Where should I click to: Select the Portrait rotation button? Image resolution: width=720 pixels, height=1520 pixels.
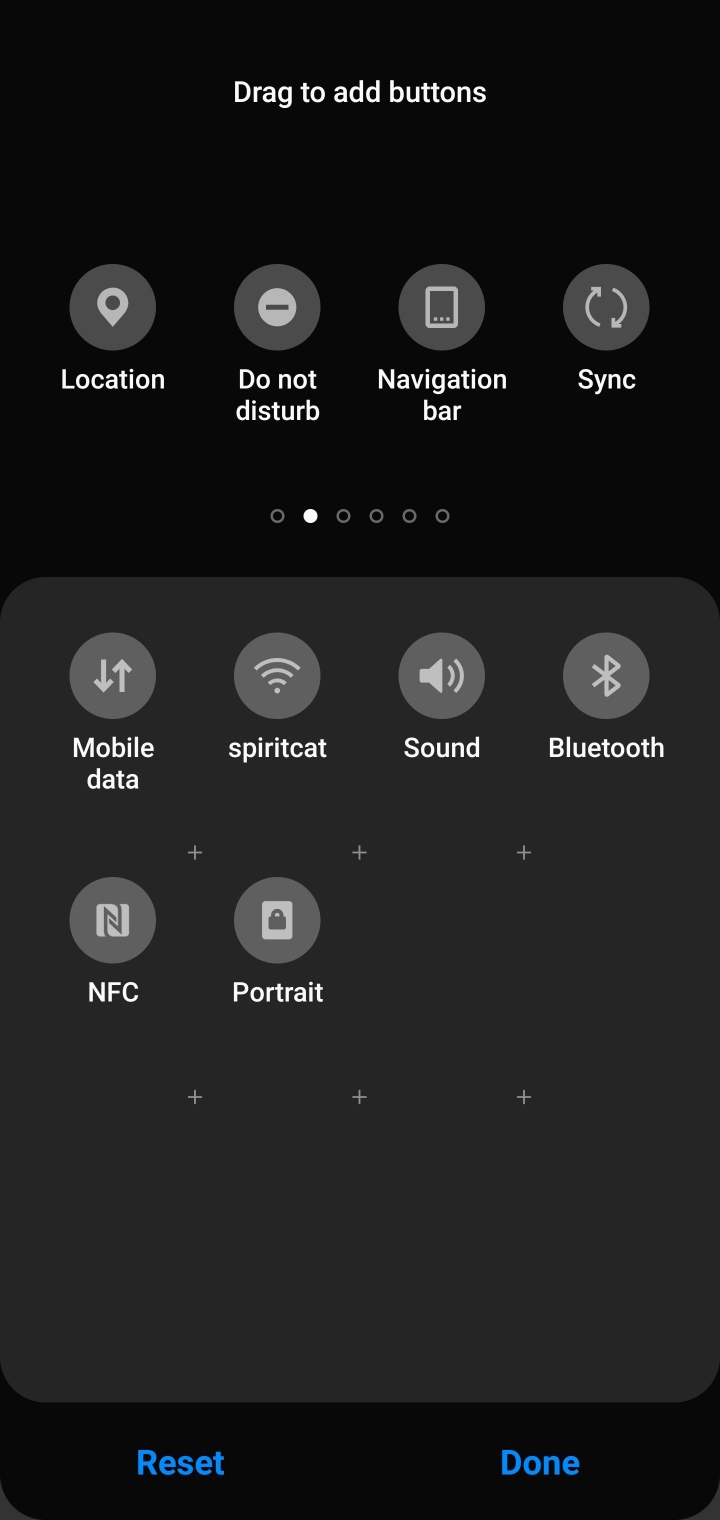pyautogui.click(x=277, y=920)
